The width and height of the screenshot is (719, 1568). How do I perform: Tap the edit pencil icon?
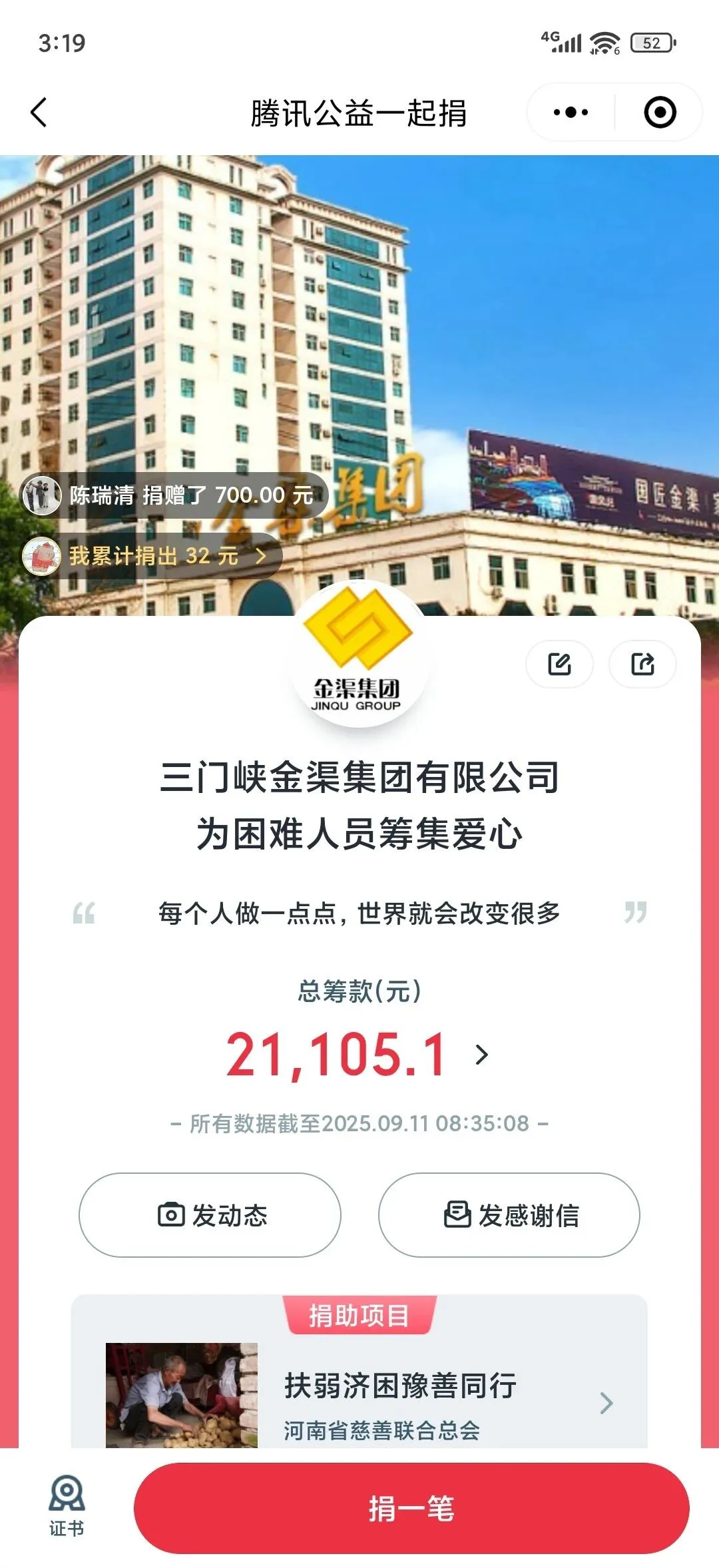click(559, 664)
